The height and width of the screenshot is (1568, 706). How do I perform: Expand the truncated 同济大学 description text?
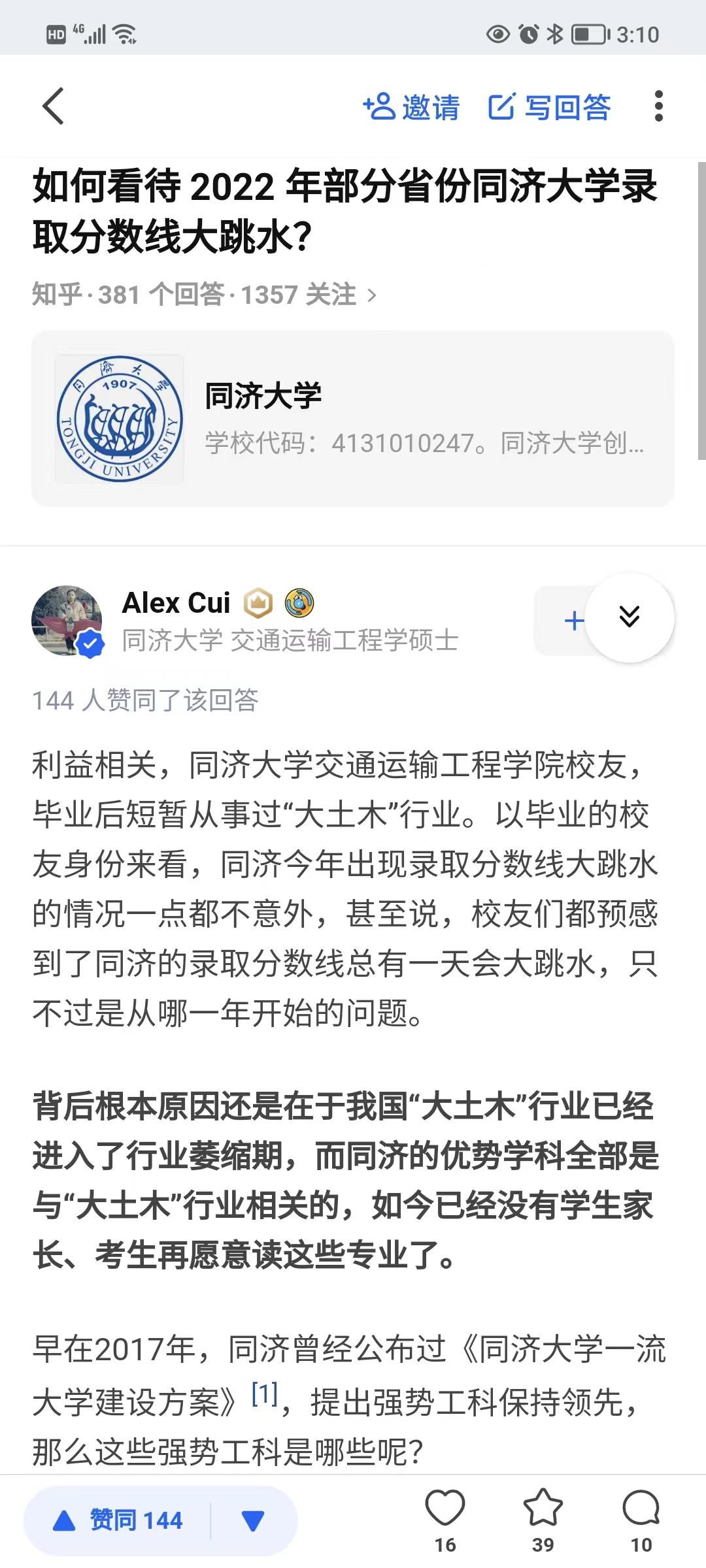(425, 443)
